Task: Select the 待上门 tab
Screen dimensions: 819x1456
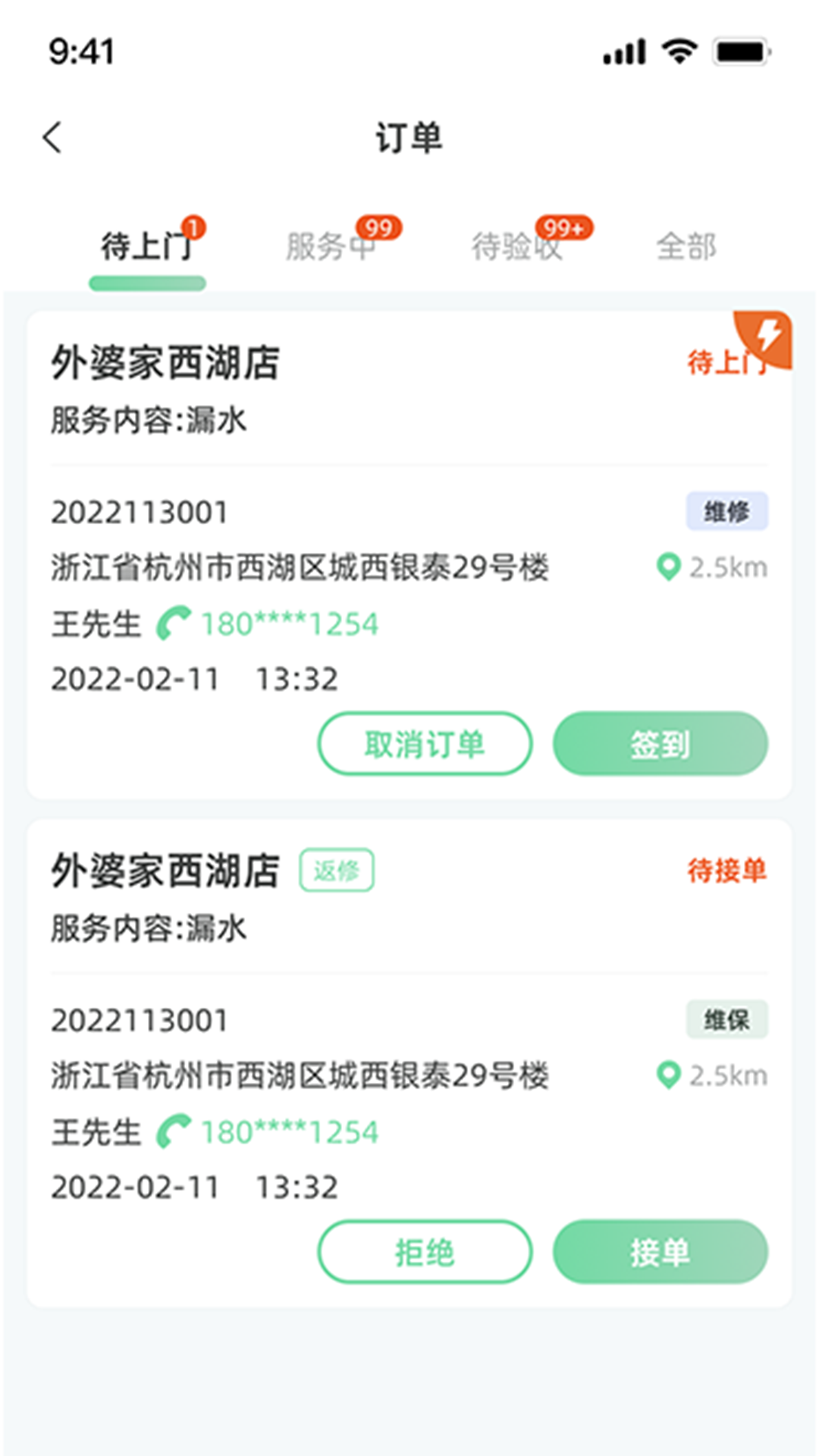Action: click(x=148, y=245)
